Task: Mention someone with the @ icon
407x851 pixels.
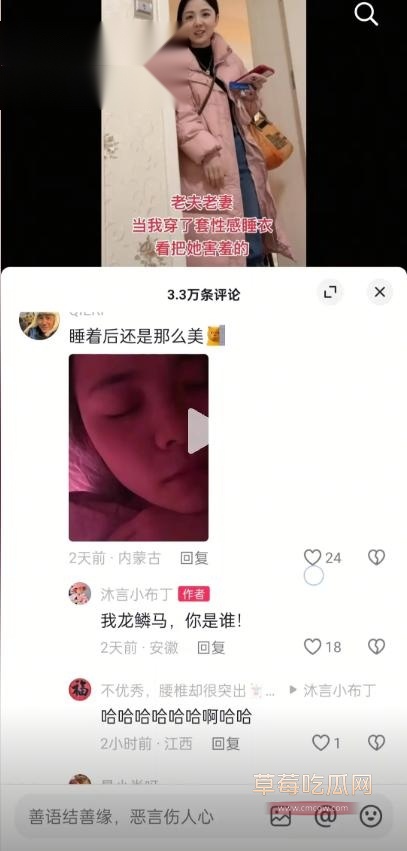Action: (x=326, y=817)
